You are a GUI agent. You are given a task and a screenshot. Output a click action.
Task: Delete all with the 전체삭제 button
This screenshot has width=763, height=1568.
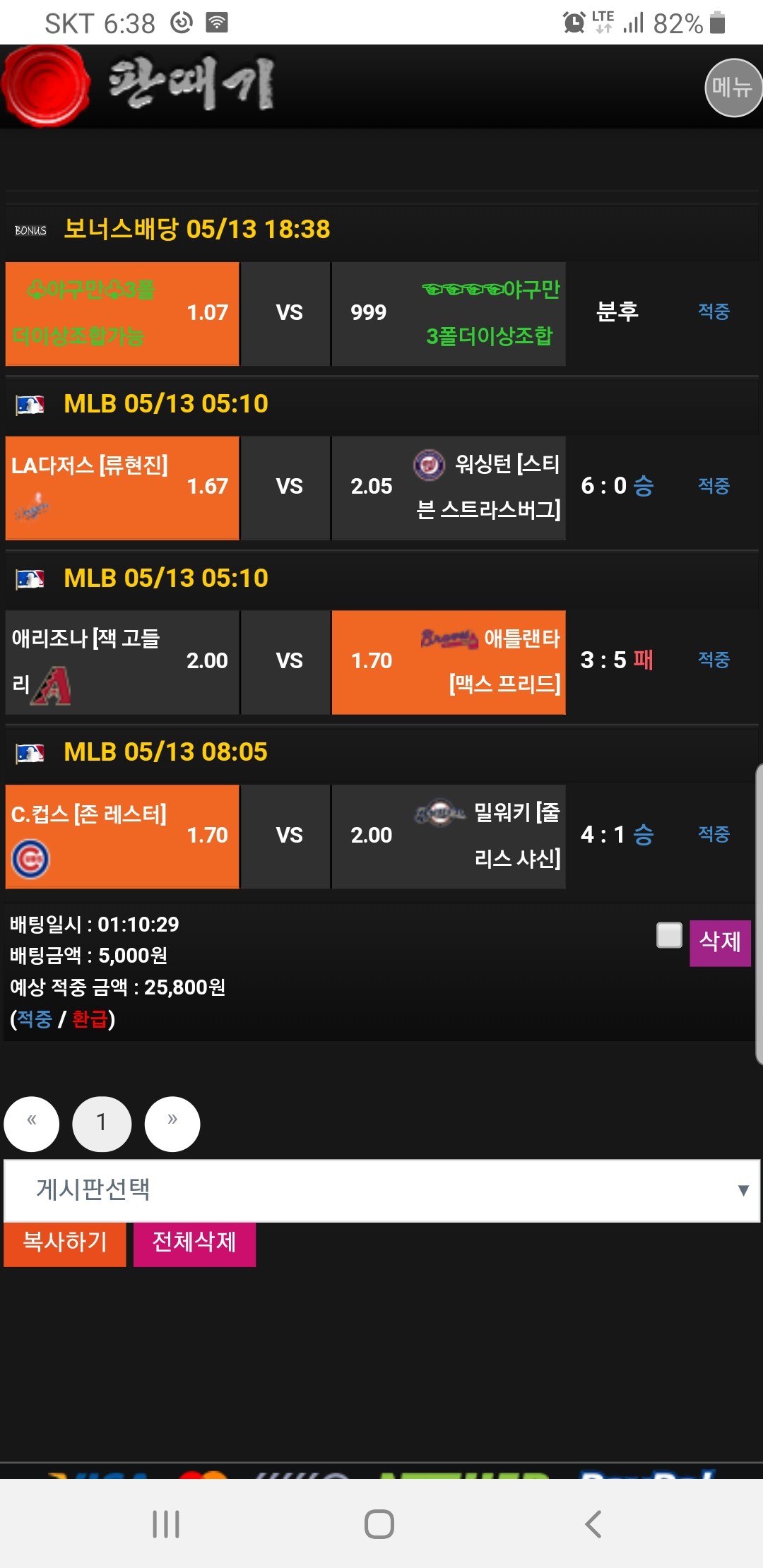pos(194,1242)
